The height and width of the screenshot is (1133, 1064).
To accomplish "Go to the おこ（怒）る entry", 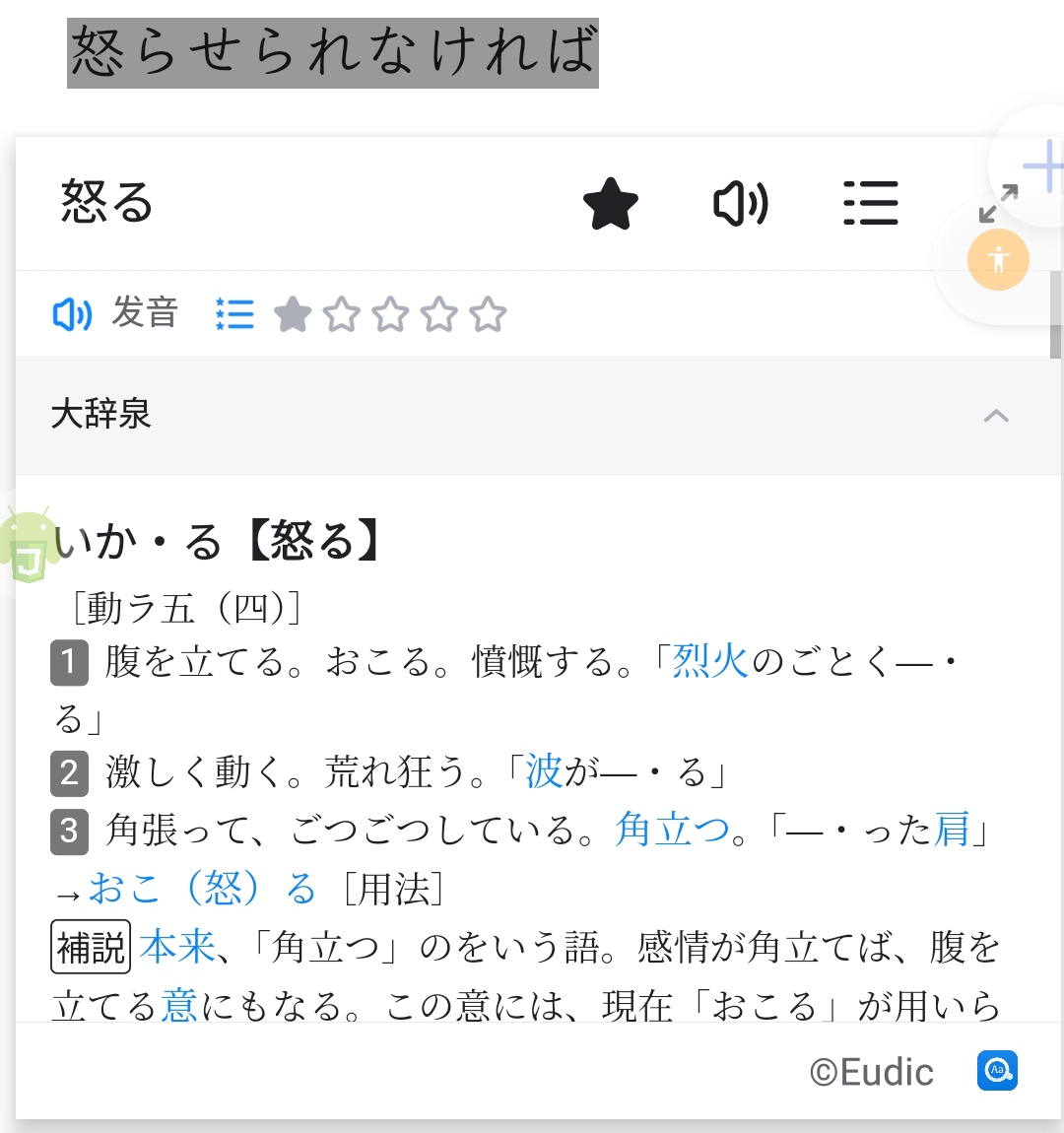I will [202, 889].
